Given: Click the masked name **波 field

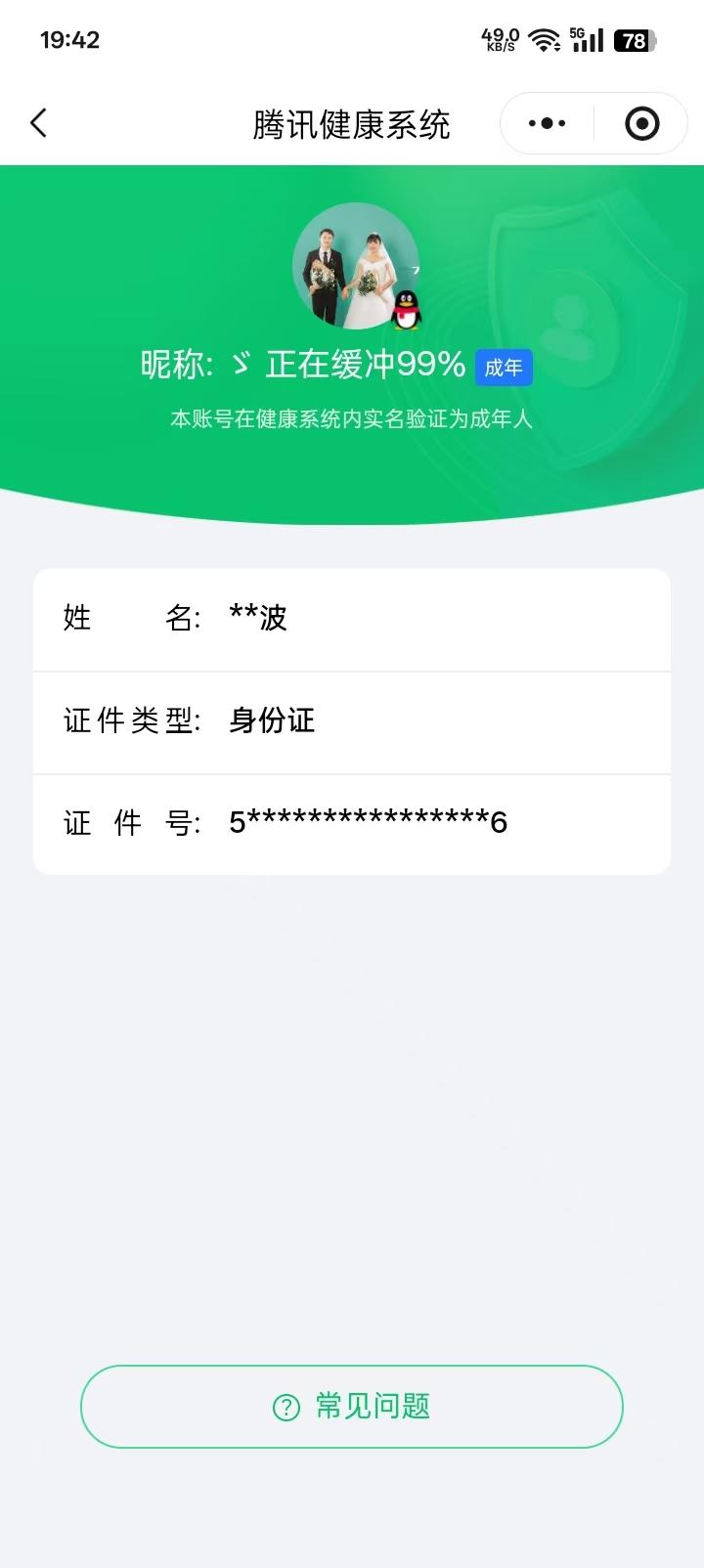Looking at the screenshot, I should tap(258, 619).
